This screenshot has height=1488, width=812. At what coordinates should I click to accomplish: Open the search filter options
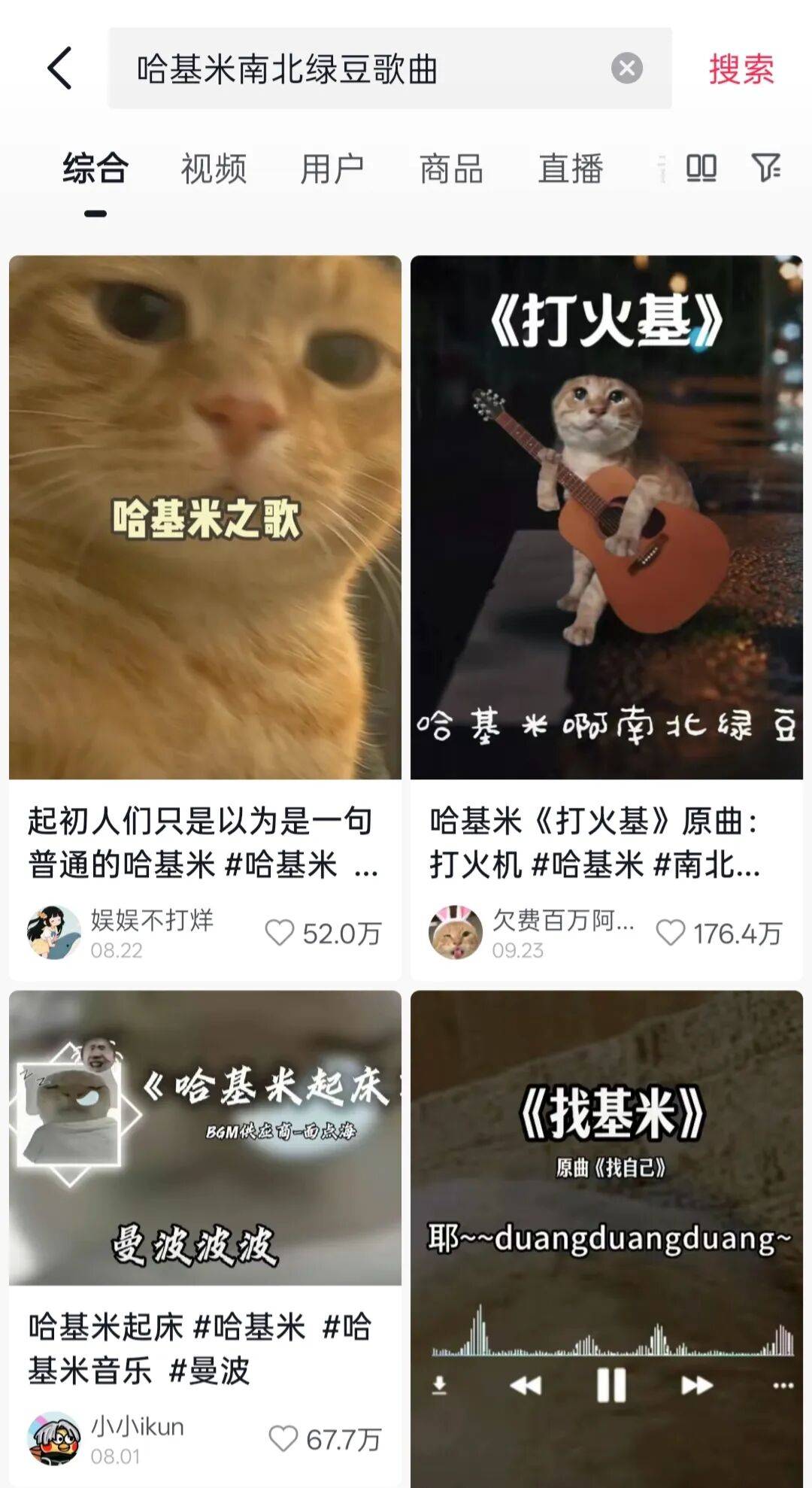765,168
